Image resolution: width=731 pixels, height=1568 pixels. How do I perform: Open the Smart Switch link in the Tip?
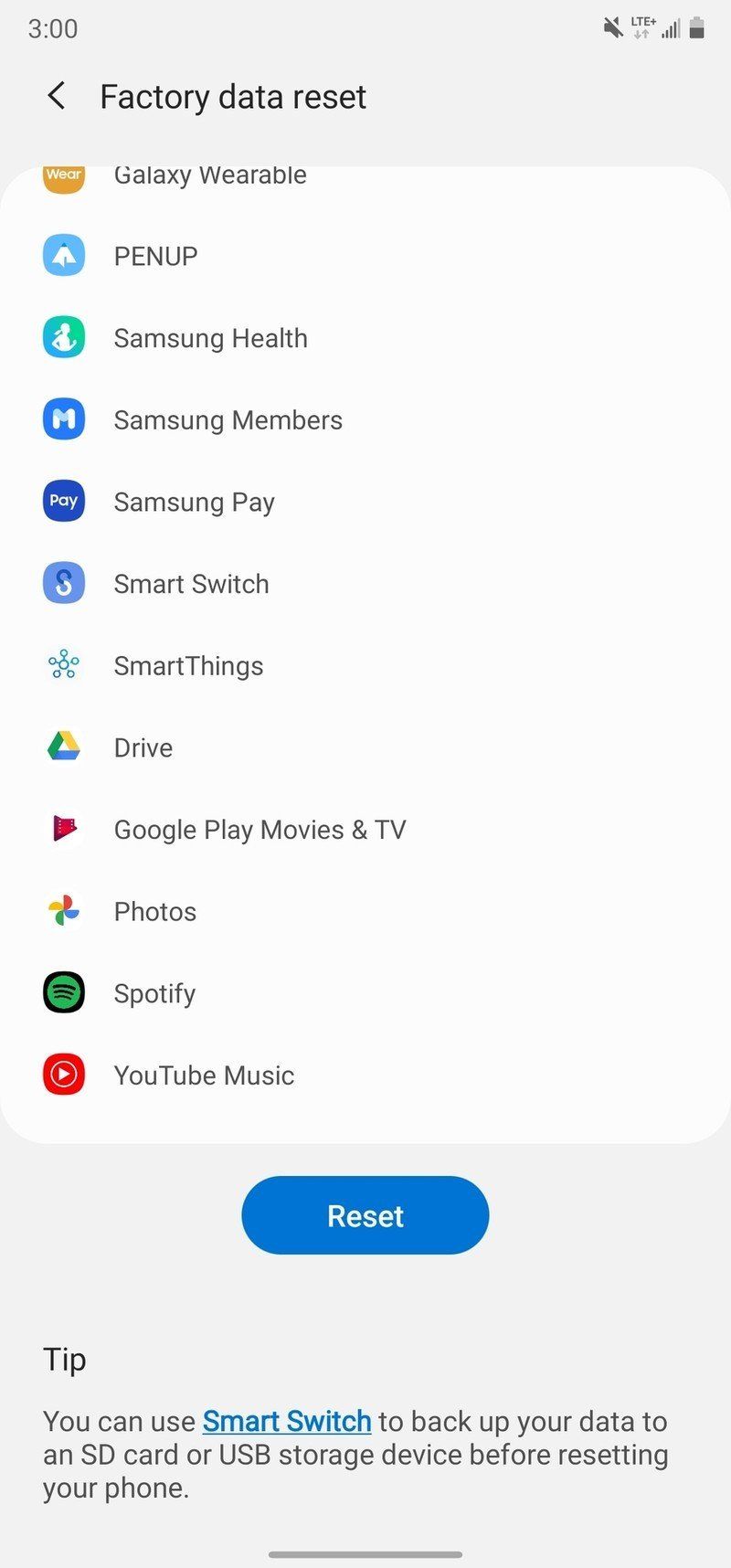click(x=286, y=1422)
